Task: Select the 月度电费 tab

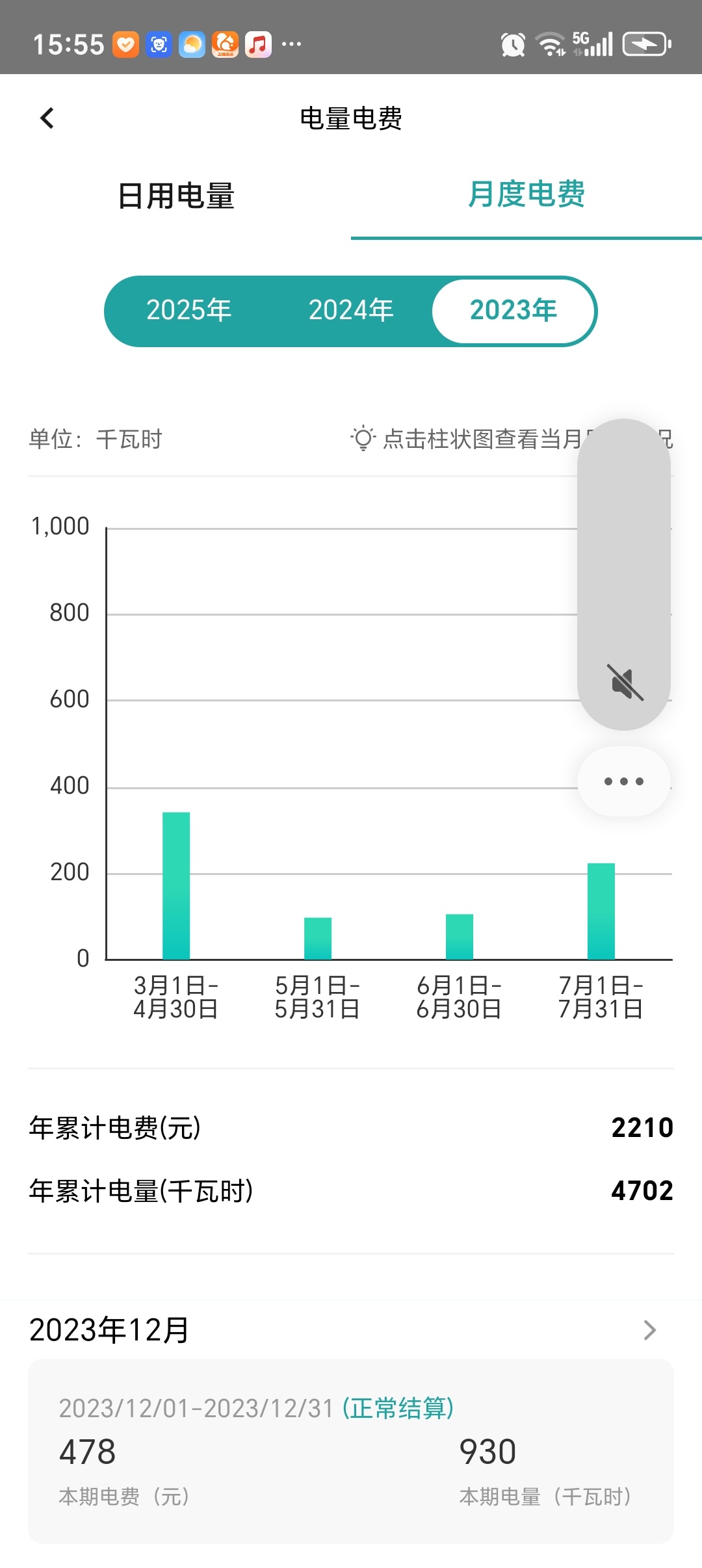Action: (x=526, y=194)
